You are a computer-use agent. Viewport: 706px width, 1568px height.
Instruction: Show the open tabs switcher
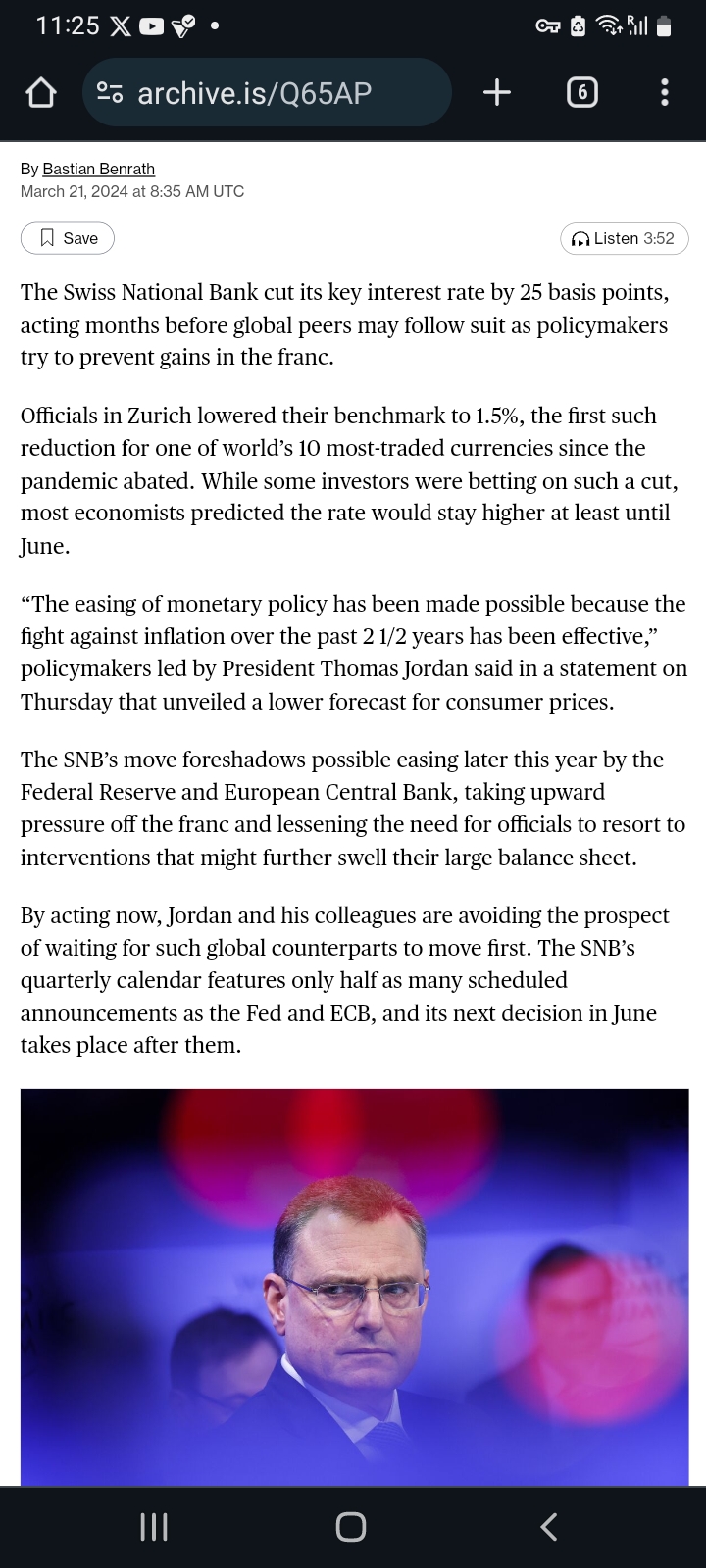coord(581,93)
